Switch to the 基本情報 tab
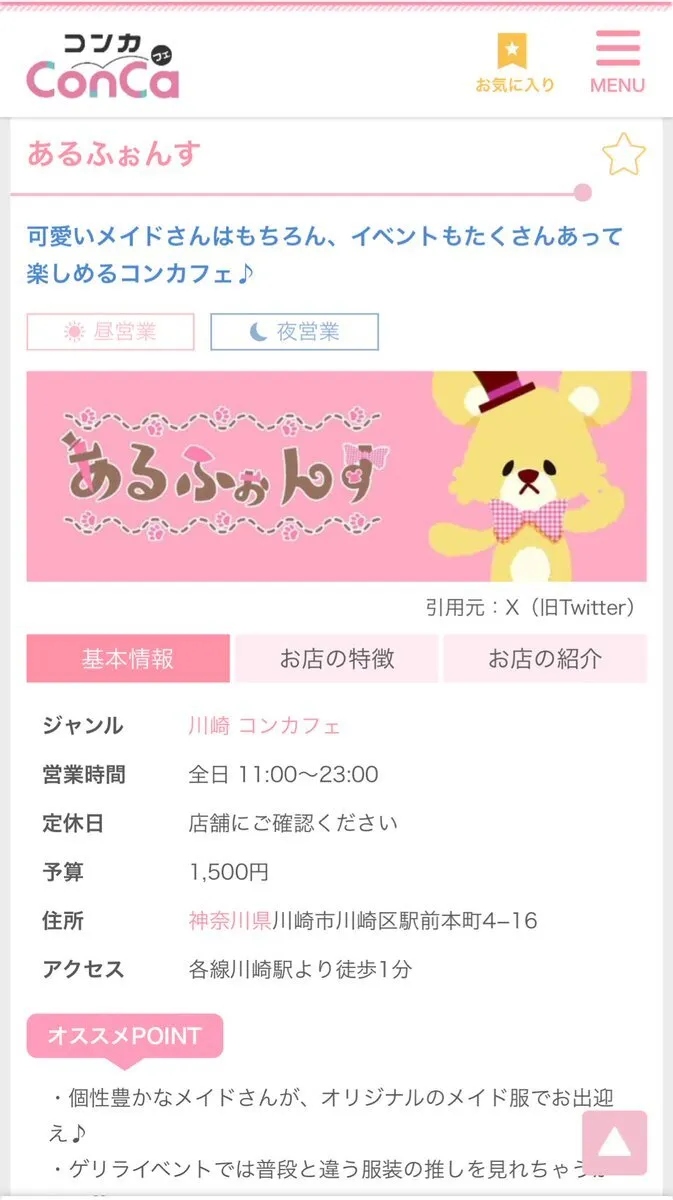 (128, 659)
